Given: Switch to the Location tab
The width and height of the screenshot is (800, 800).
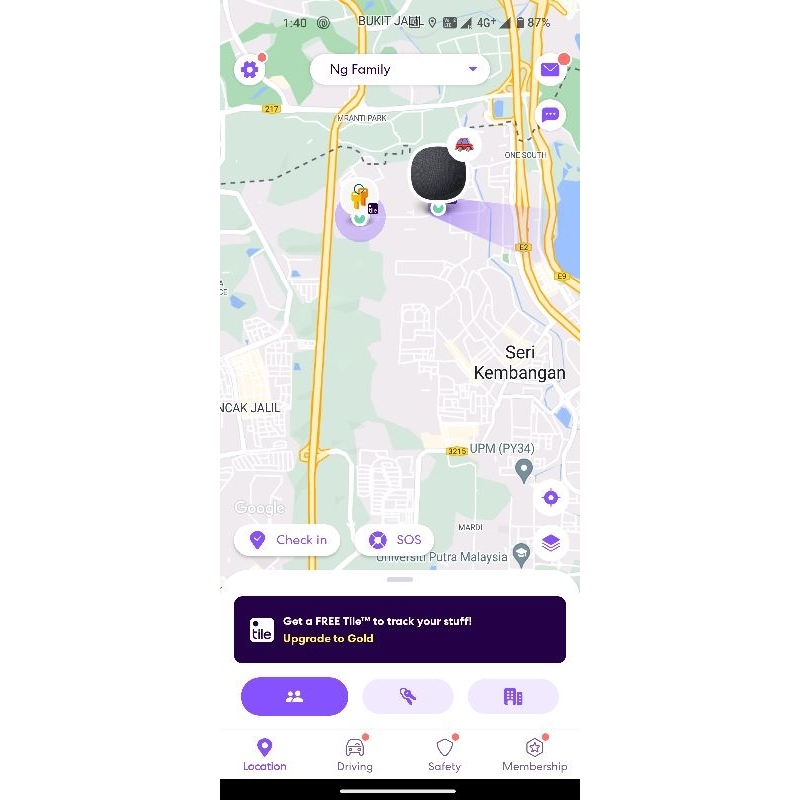Looking at the screenshot, I should (265, 755).
